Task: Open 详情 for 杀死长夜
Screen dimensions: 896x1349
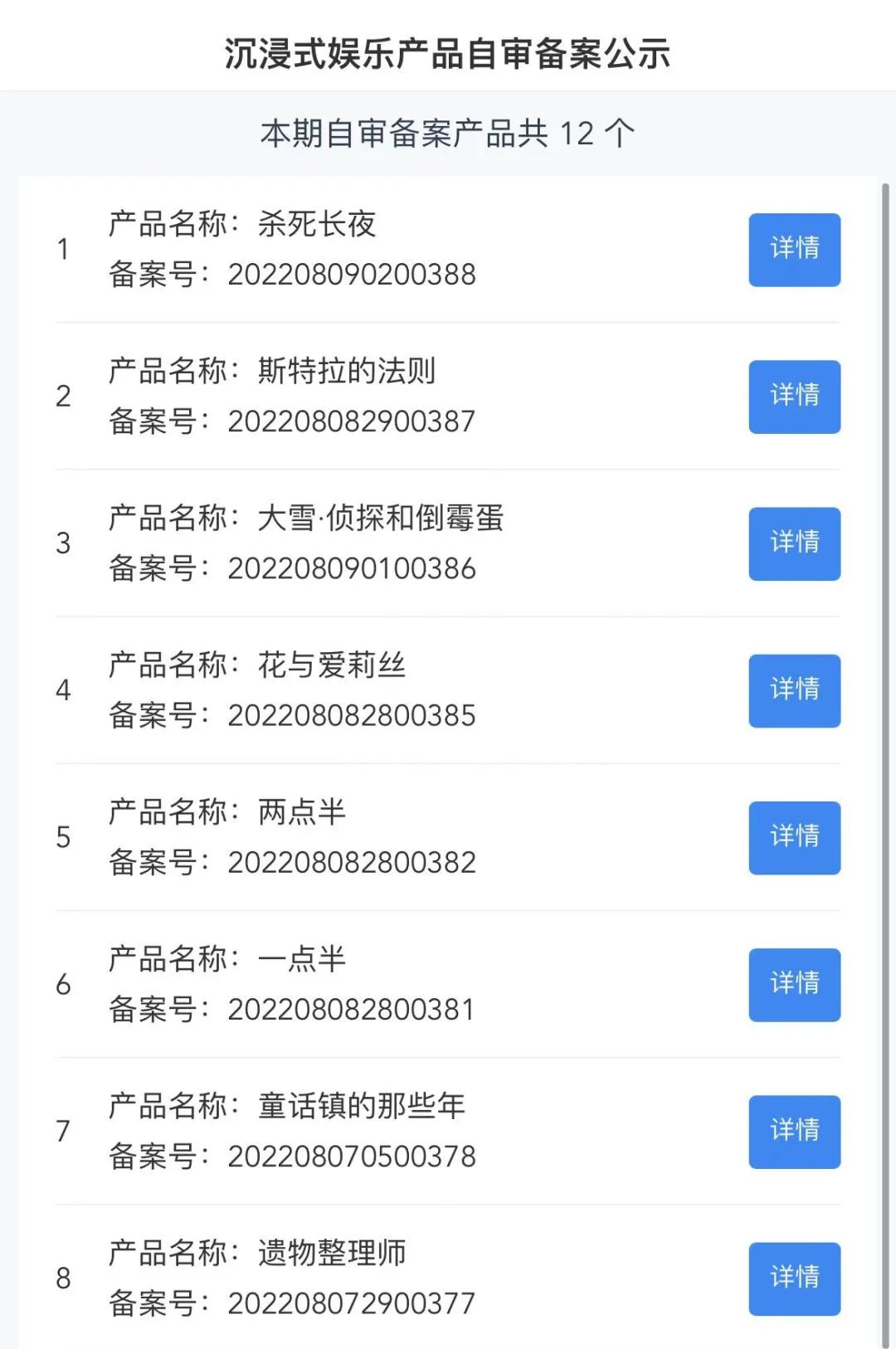Action: (x=794, y=250)
